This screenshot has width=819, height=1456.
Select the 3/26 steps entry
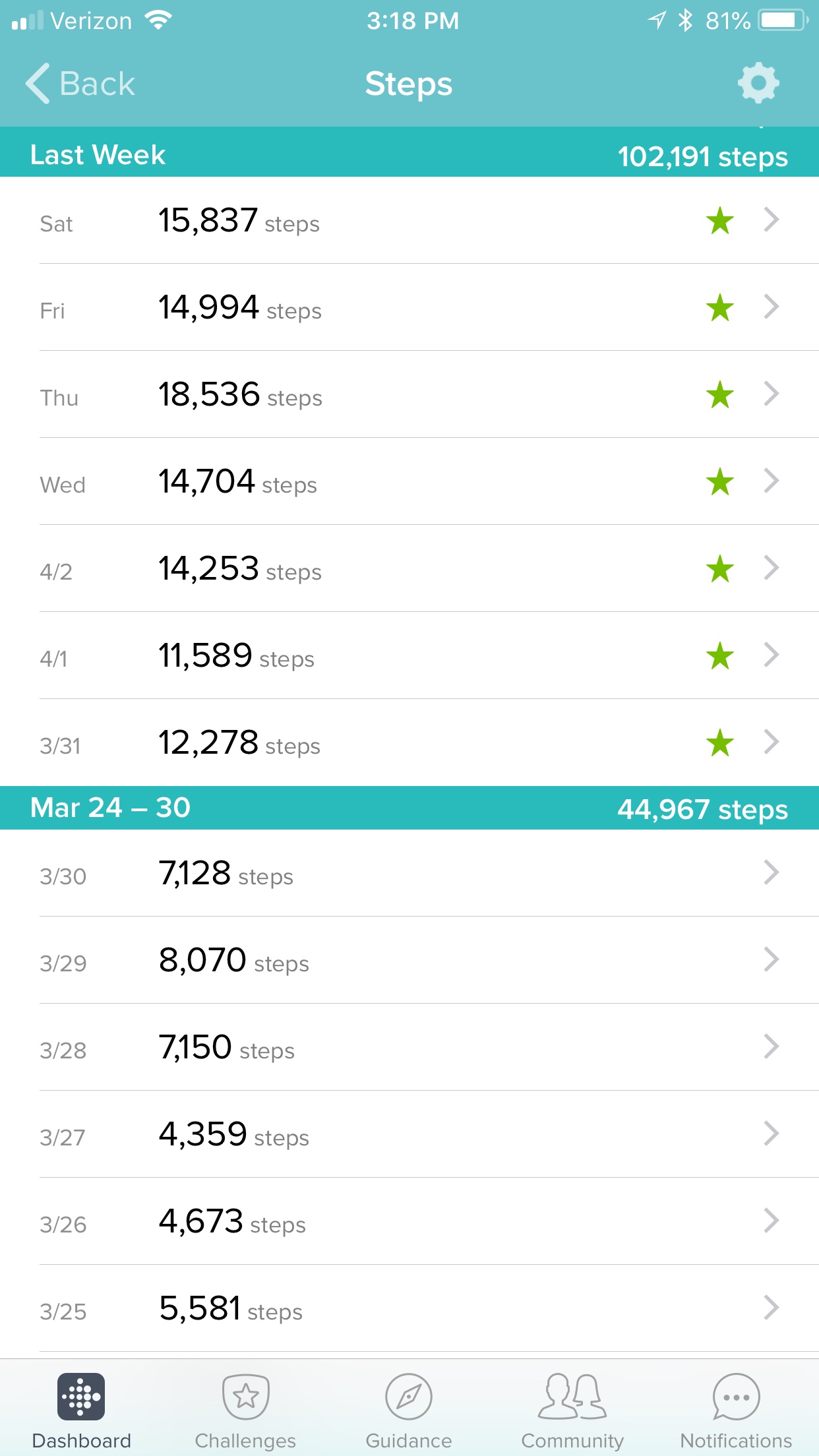[409, 1221]
